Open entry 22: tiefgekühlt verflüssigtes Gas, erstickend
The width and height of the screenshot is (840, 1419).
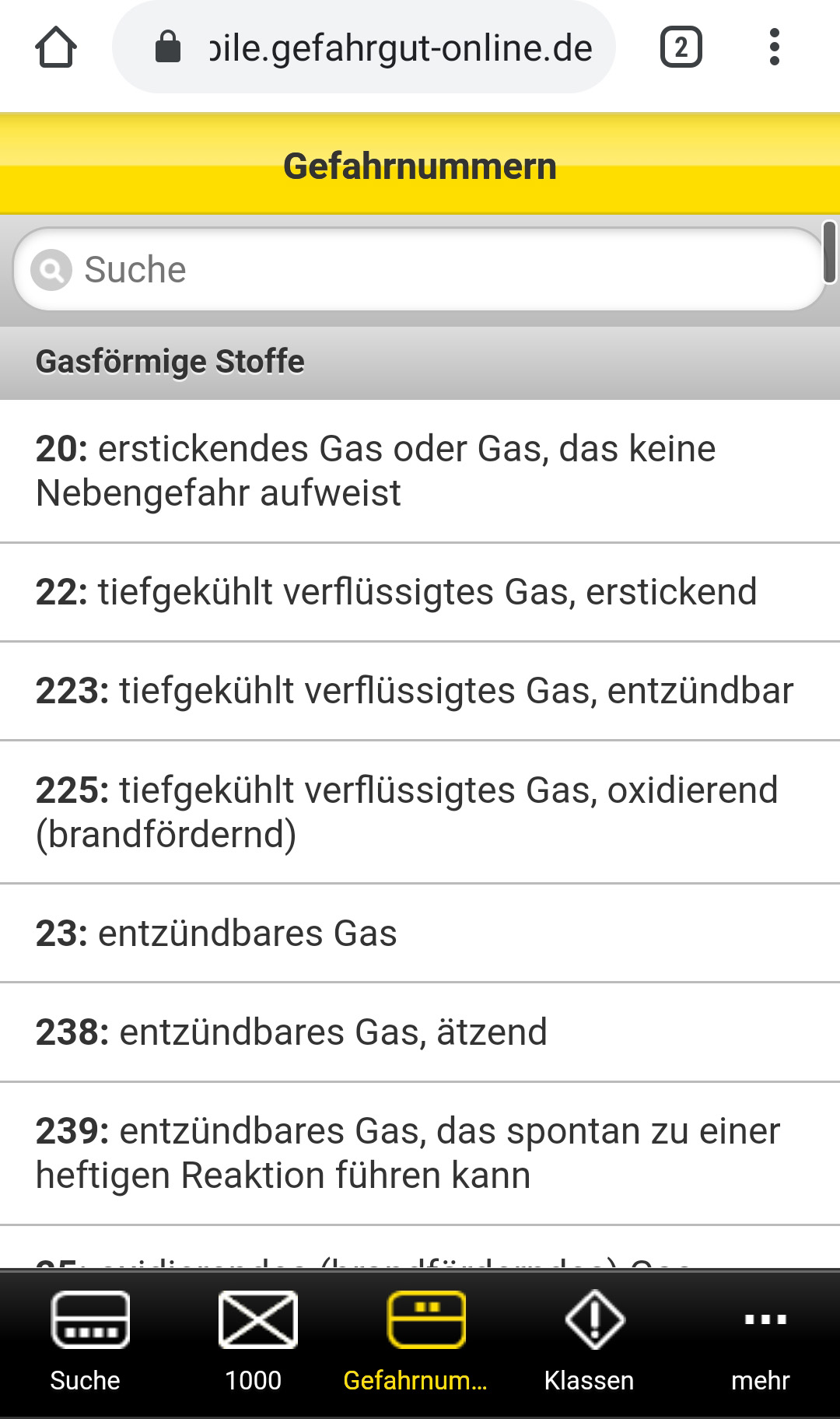pyautogui.click(x=420, y=592)
